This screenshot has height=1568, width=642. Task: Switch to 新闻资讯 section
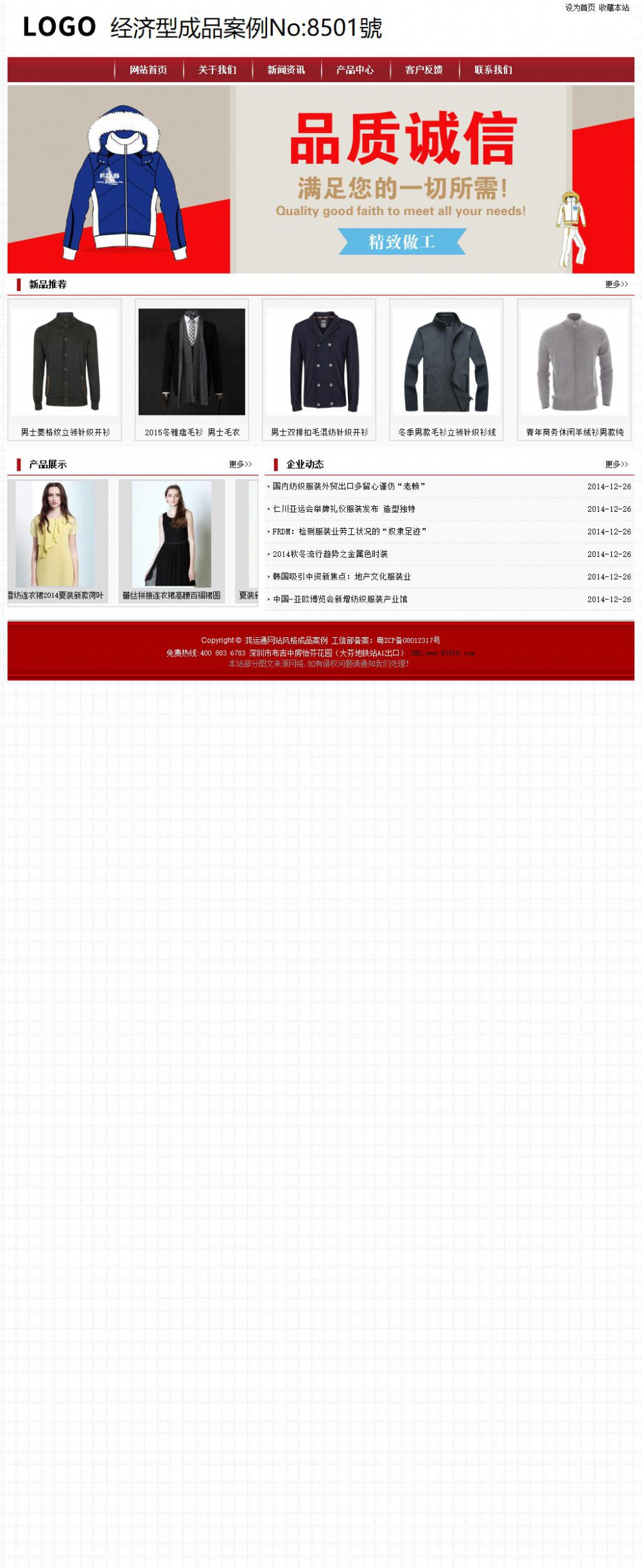[x=286, y=70]
